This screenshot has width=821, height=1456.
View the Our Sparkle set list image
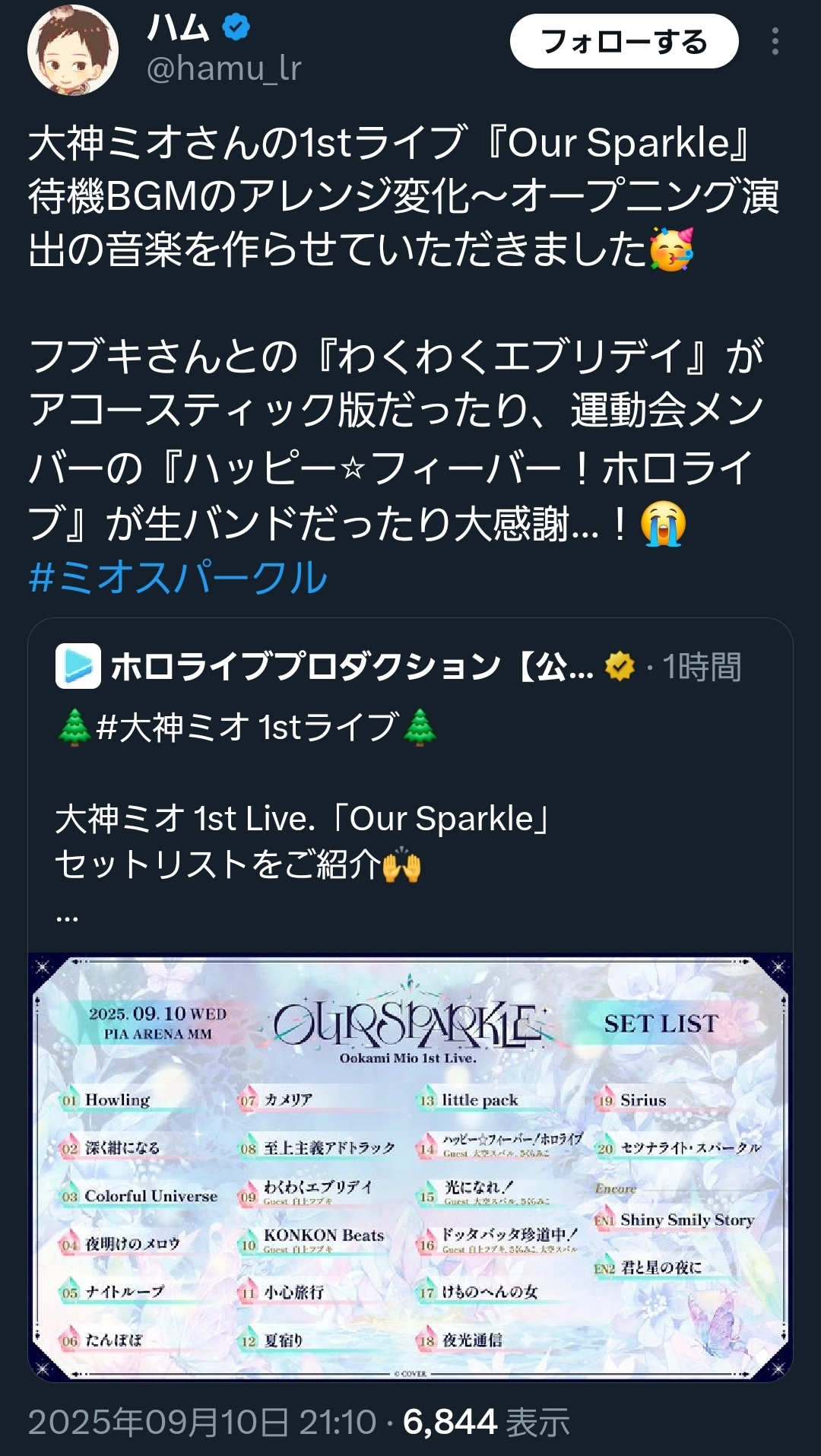[410, 1167]
